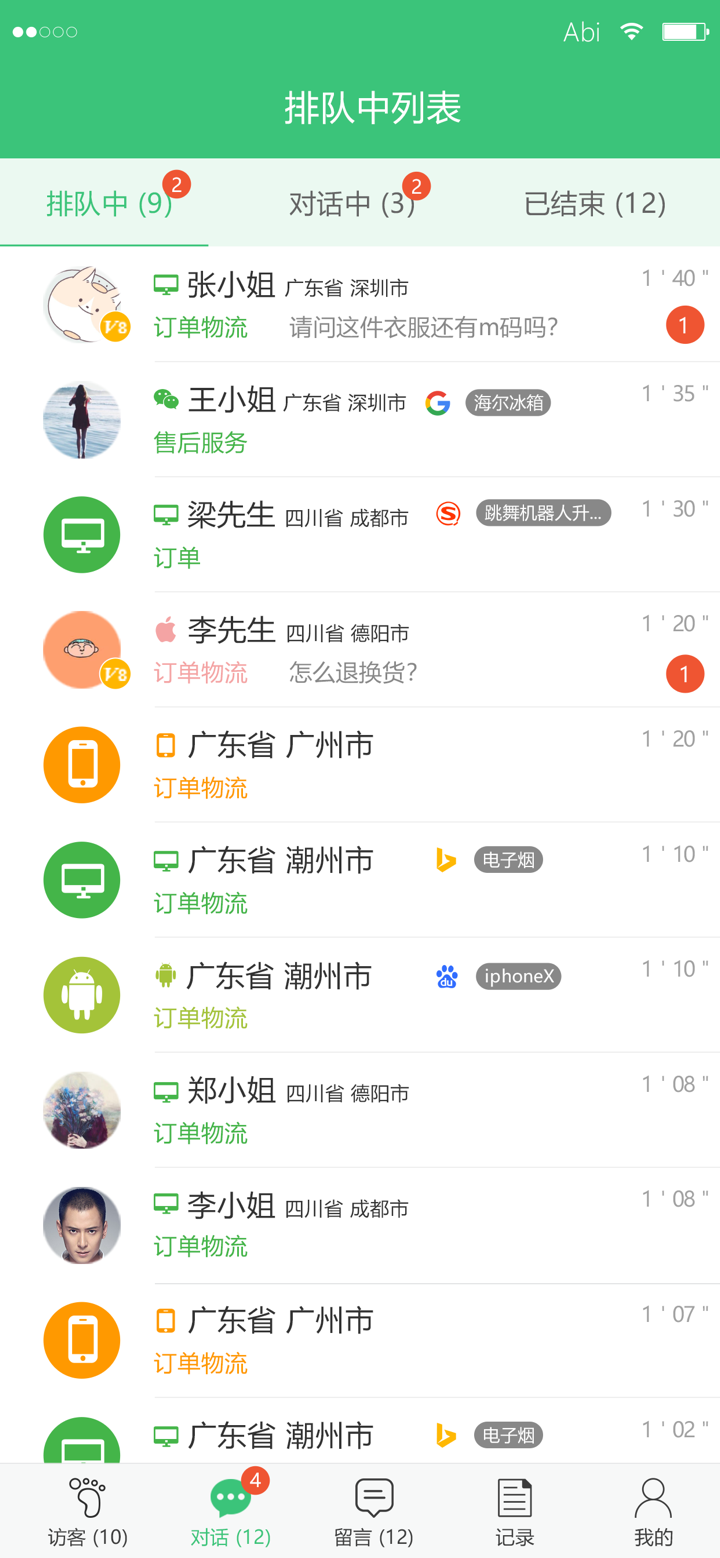
Task: Click the unread badge on 张小姐's conversation
Action: coord(685,324)
